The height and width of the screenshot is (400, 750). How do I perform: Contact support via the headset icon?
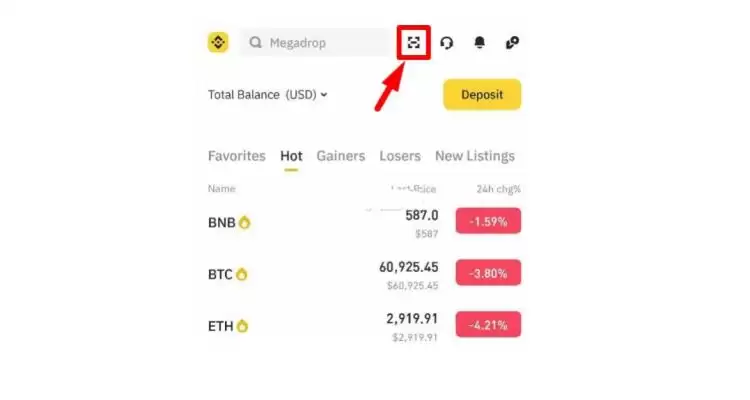447,43
